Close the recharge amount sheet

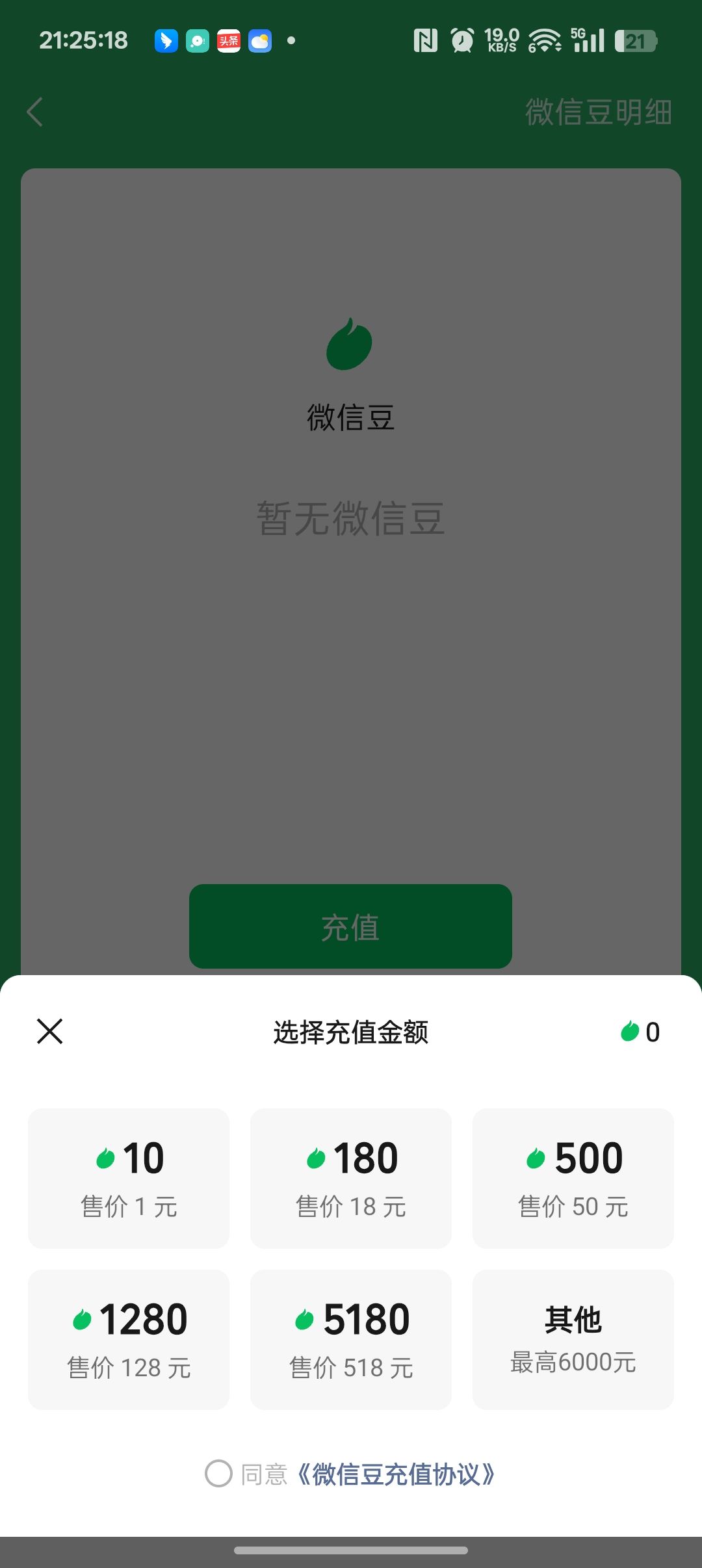coord(50,1031)
